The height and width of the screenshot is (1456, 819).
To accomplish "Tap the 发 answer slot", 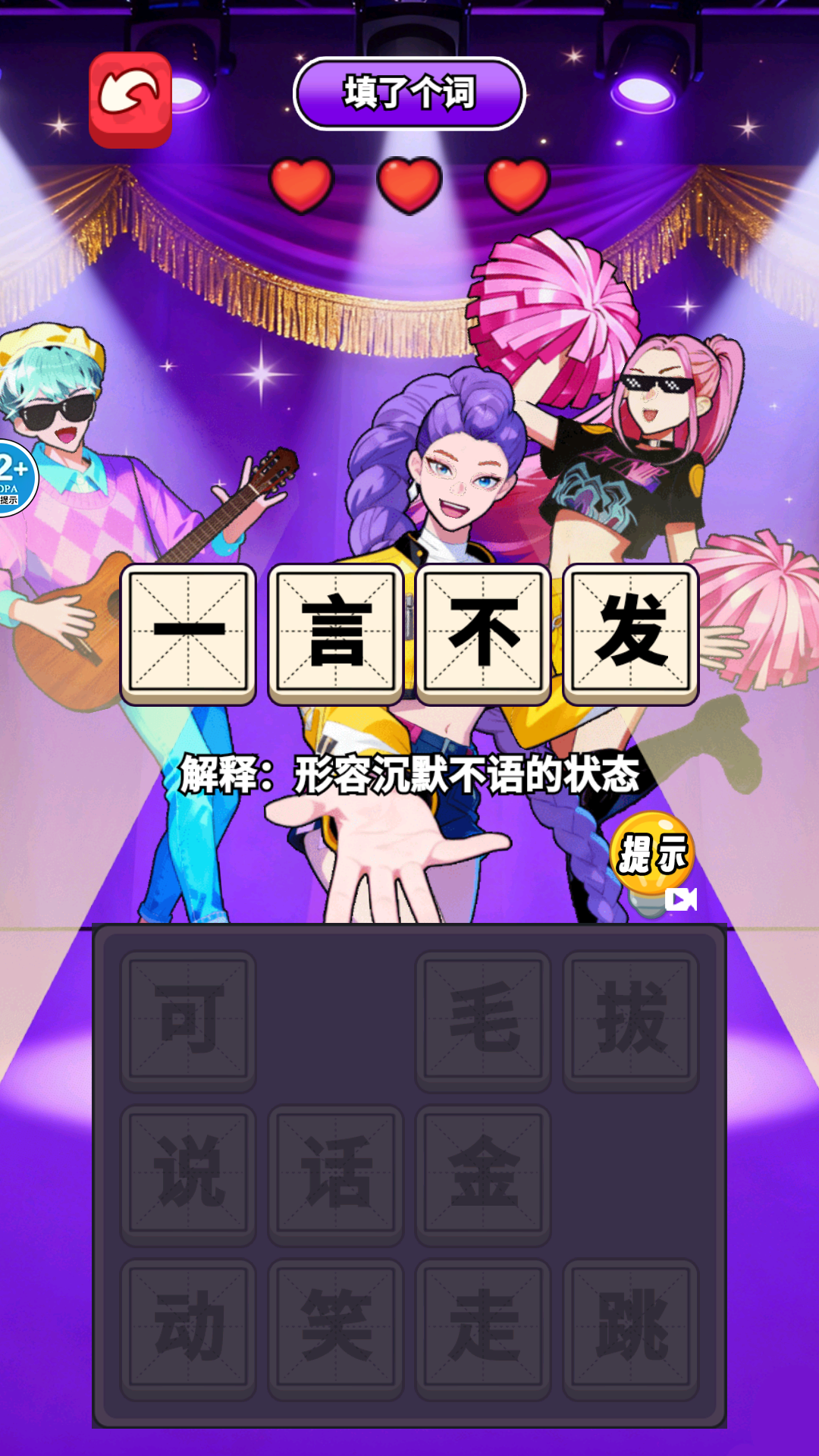I will point(630,632).
